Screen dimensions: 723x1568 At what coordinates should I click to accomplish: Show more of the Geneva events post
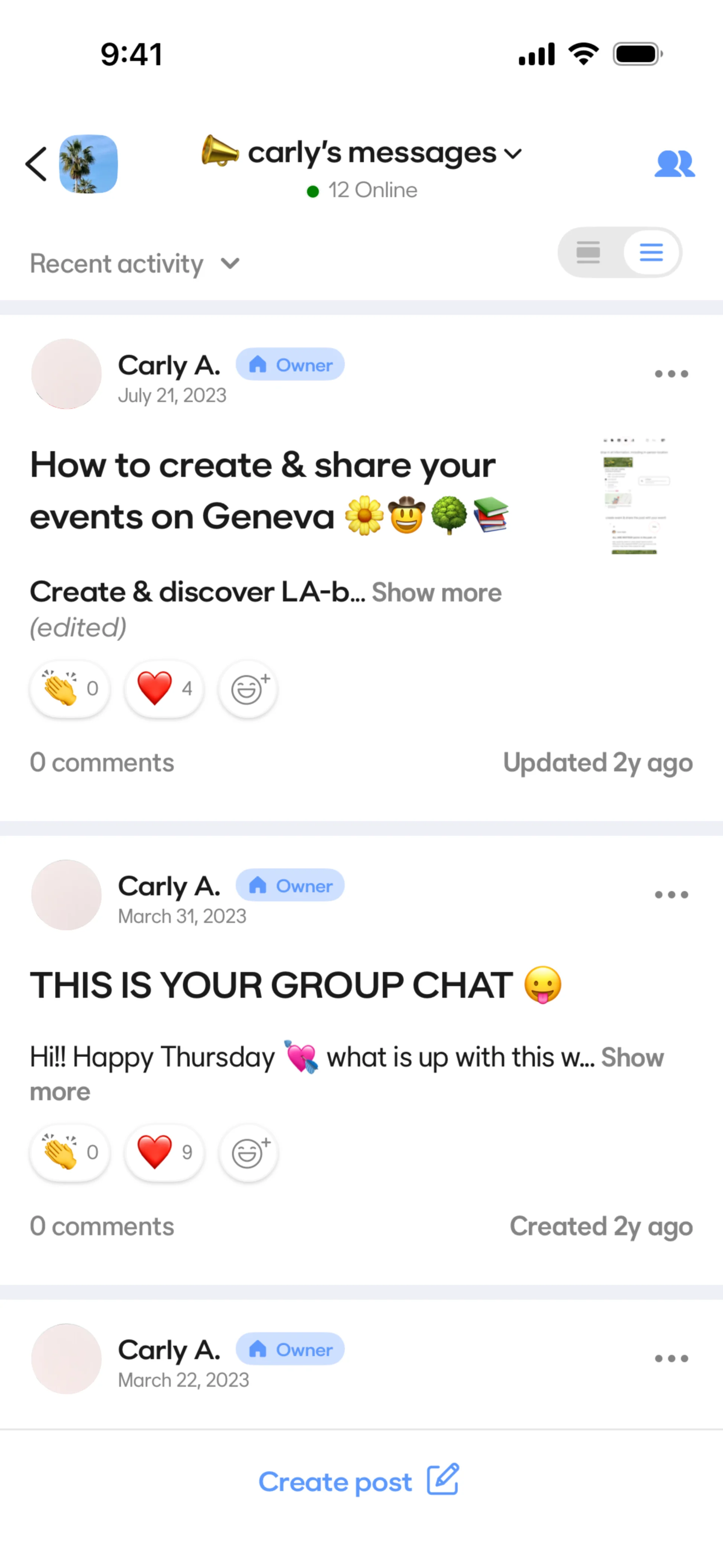tap(436, 592)
